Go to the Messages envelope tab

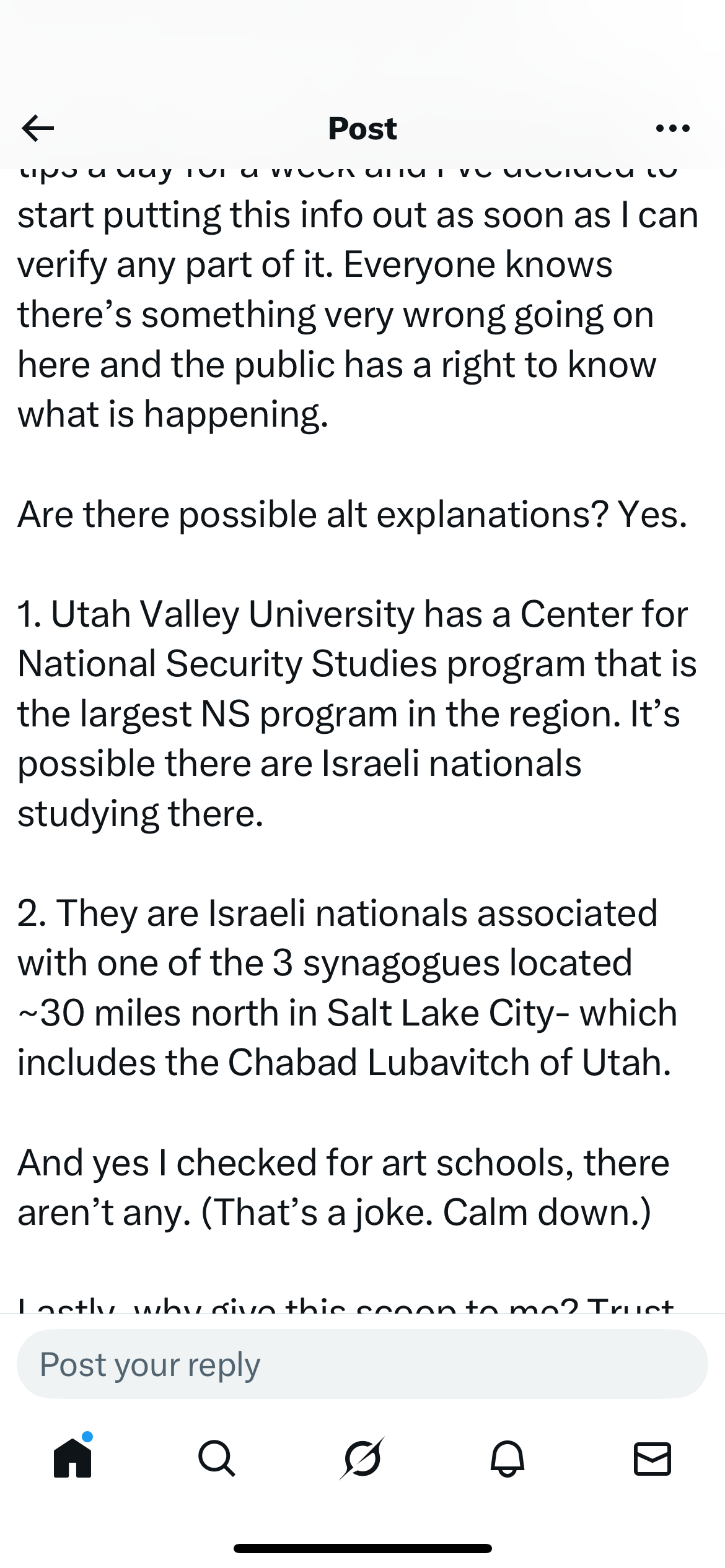click(652, 1458)
